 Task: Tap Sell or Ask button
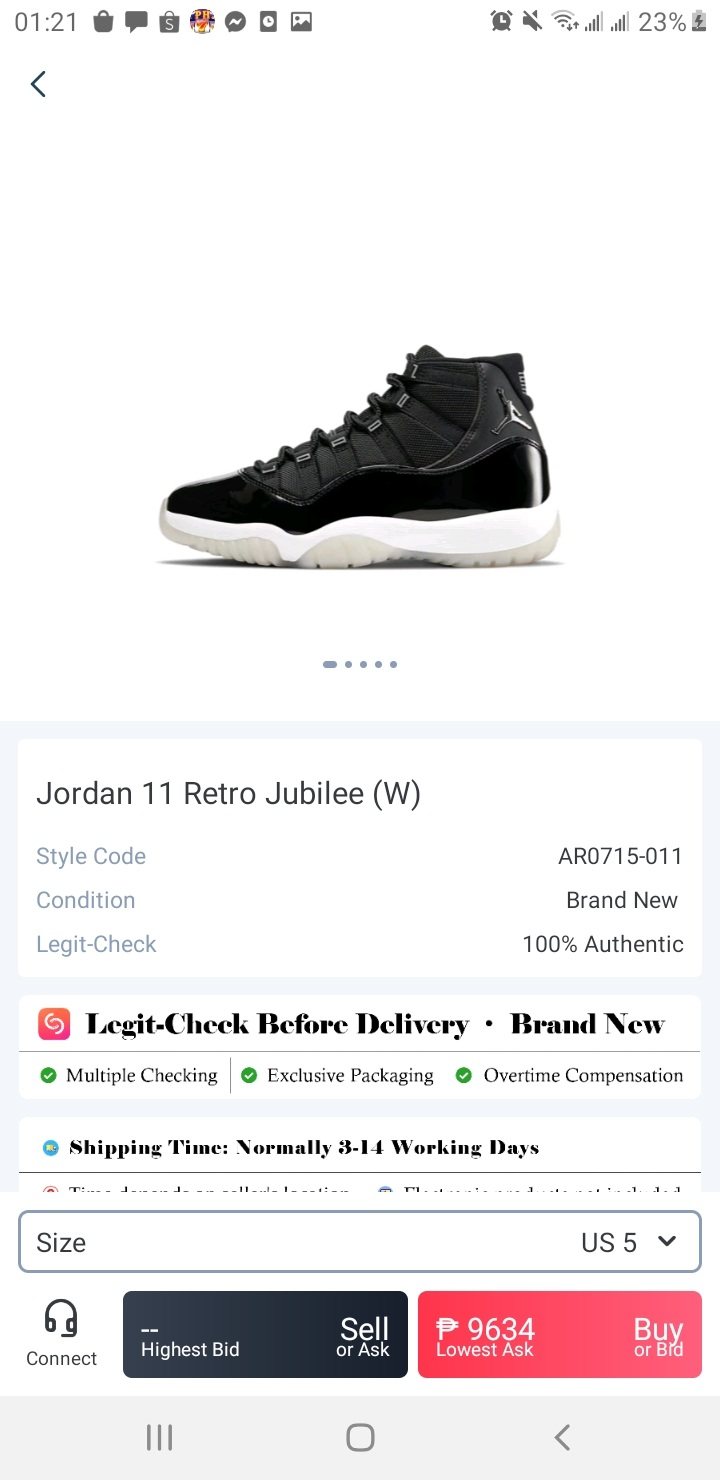click(265, 1335)
